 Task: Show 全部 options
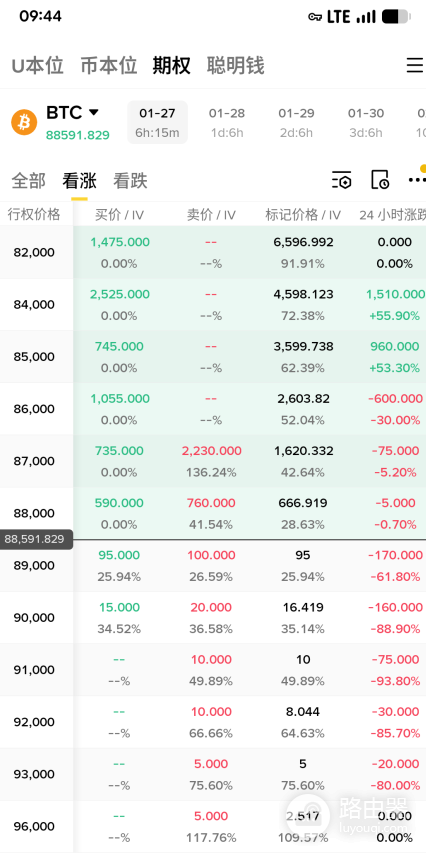(28, 181)
